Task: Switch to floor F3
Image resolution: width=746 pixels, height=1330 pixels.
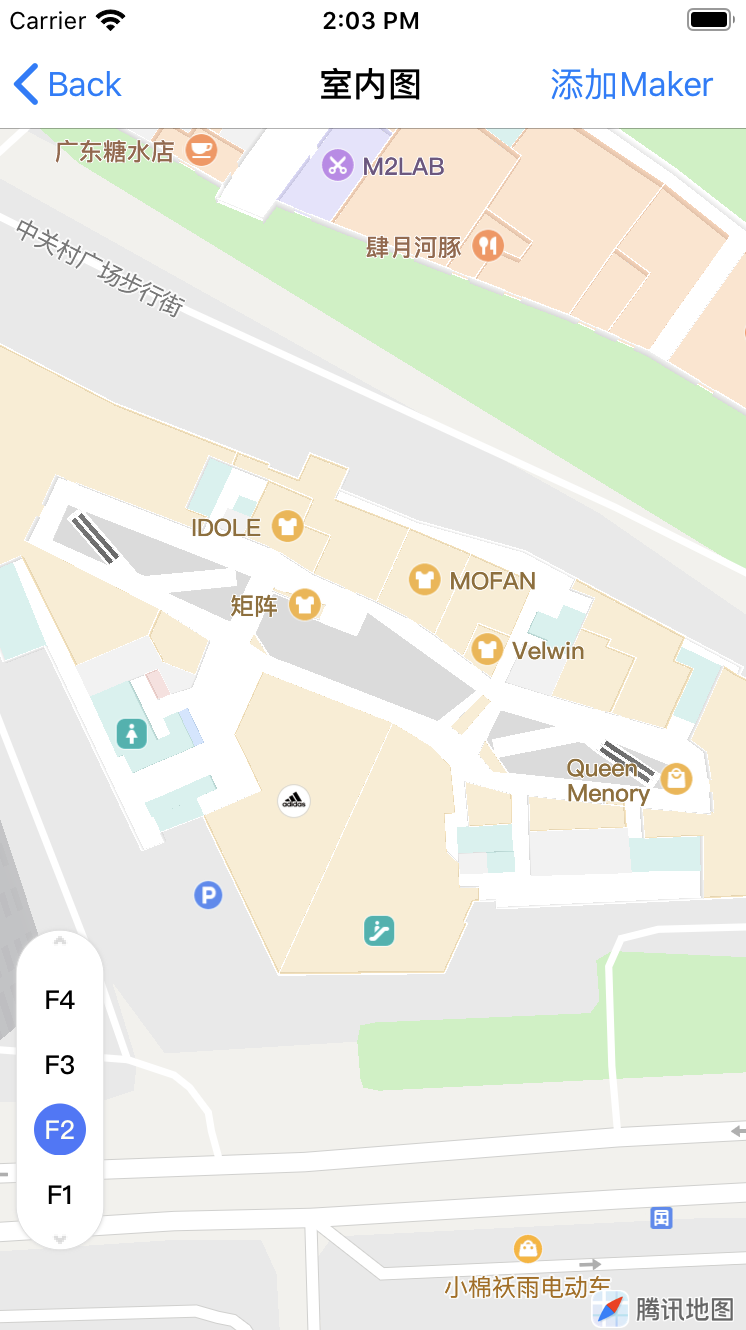Action: (60, 1065)
